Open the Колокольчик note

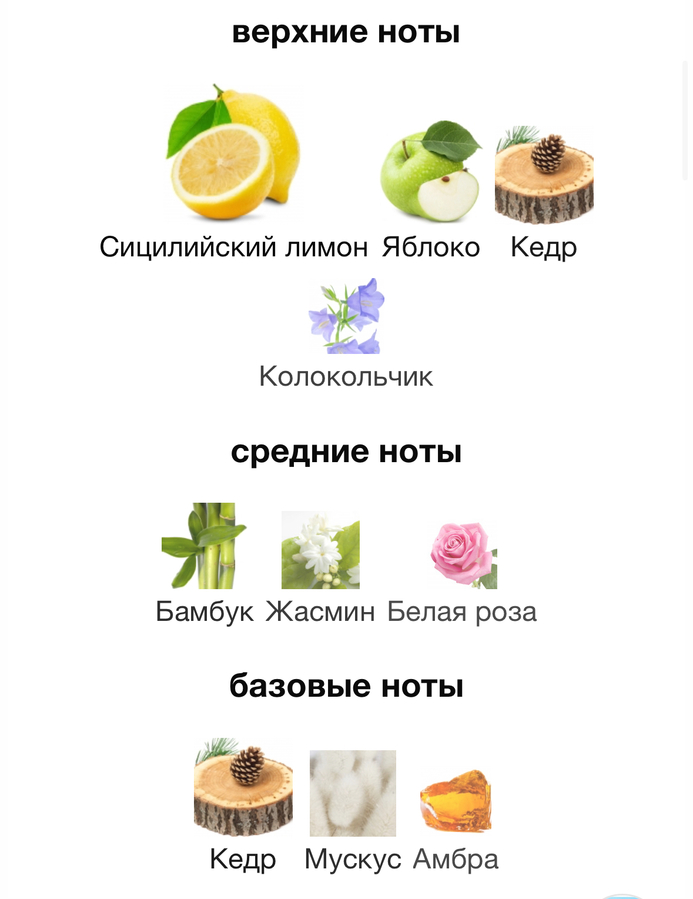[346, 317]
